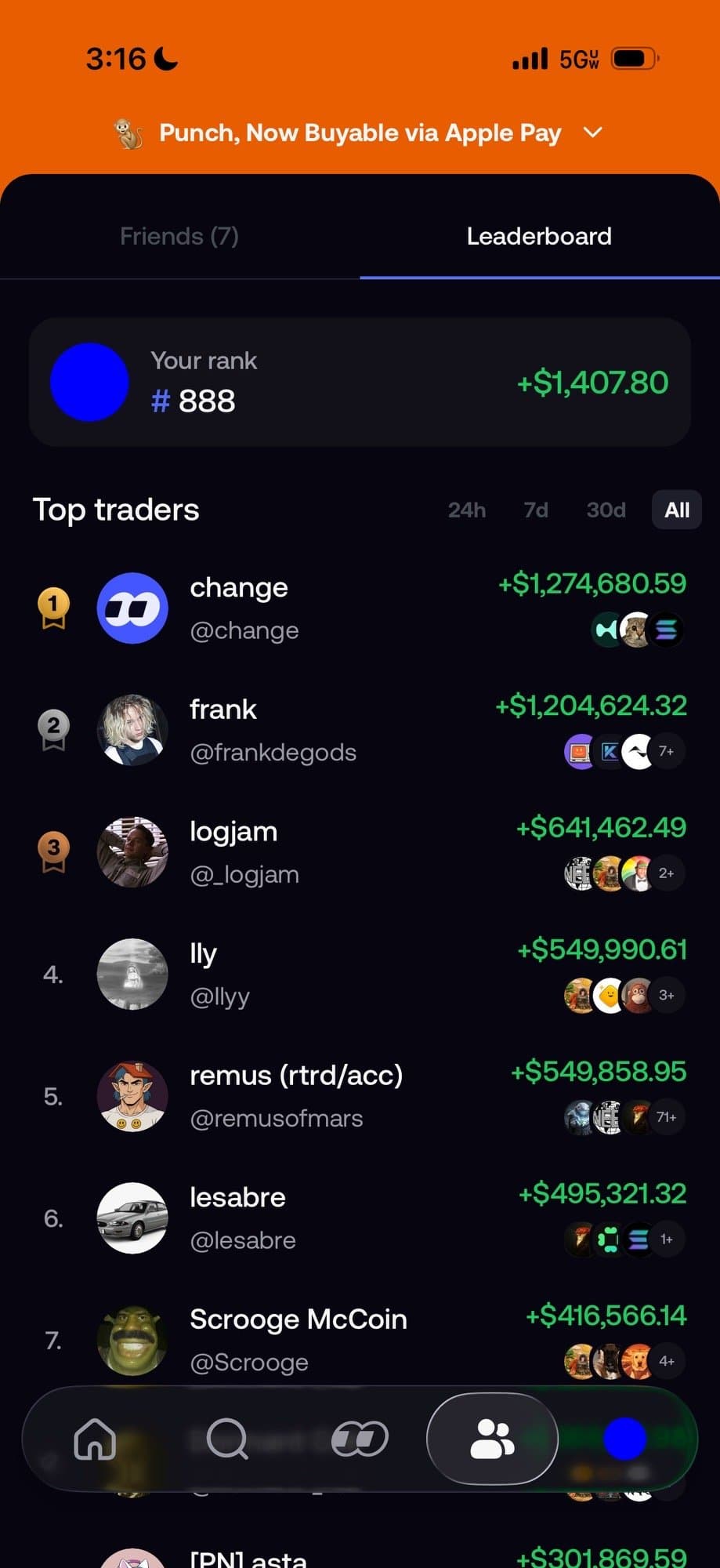Viewport: 720px width, 1568px height.
Task: Filter top traders by 24h
Action: tap(467, 510)
